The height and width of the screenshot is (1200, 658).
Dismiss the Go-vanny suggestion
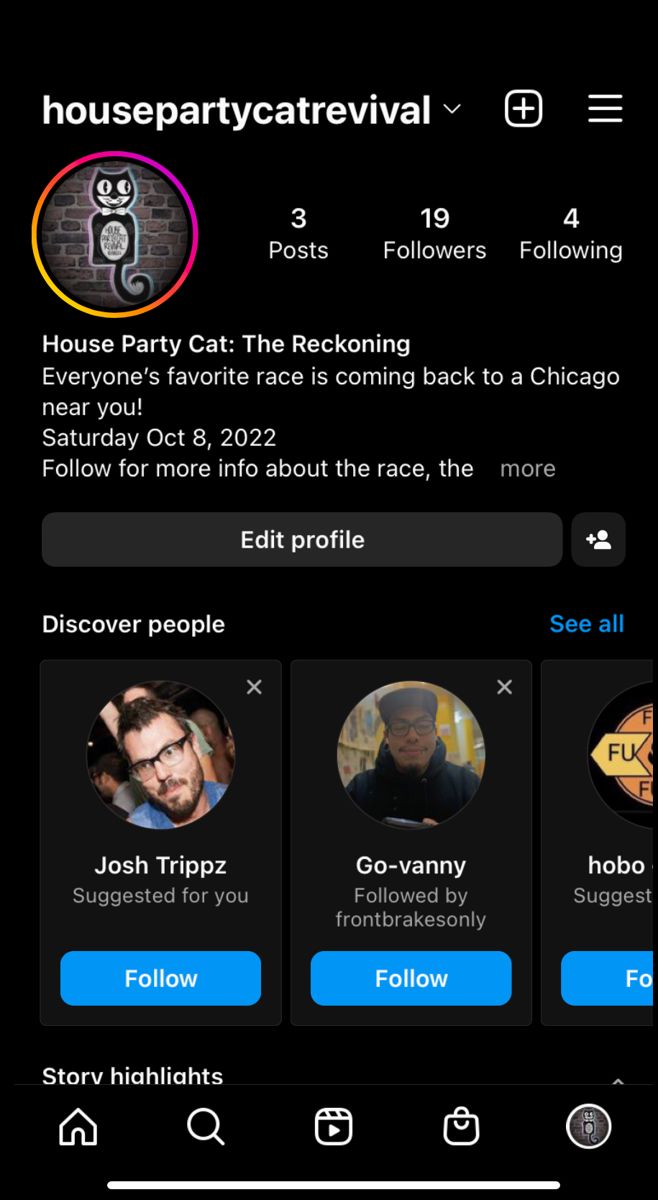tap(504, 687)
